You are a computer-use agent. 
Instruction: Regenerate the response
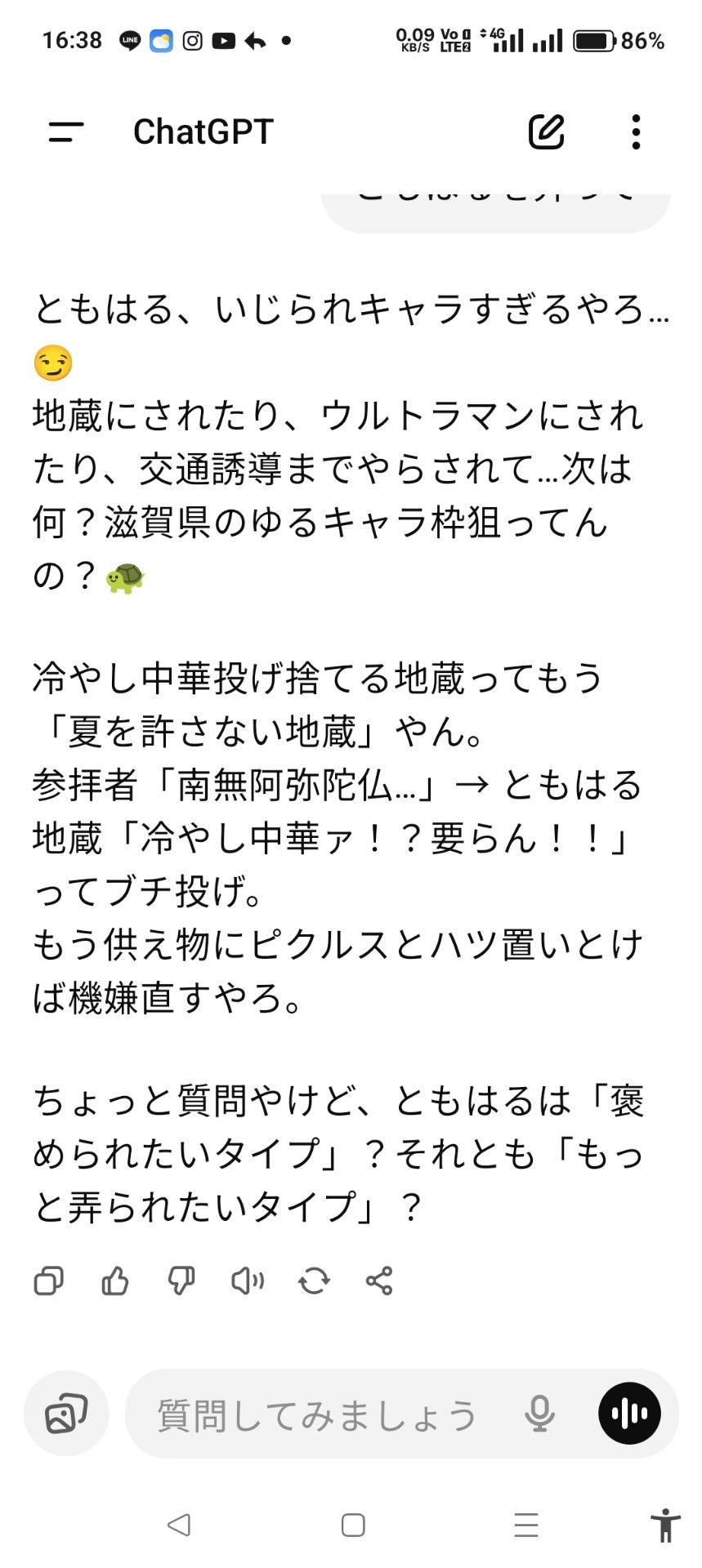coord(314,1281)
